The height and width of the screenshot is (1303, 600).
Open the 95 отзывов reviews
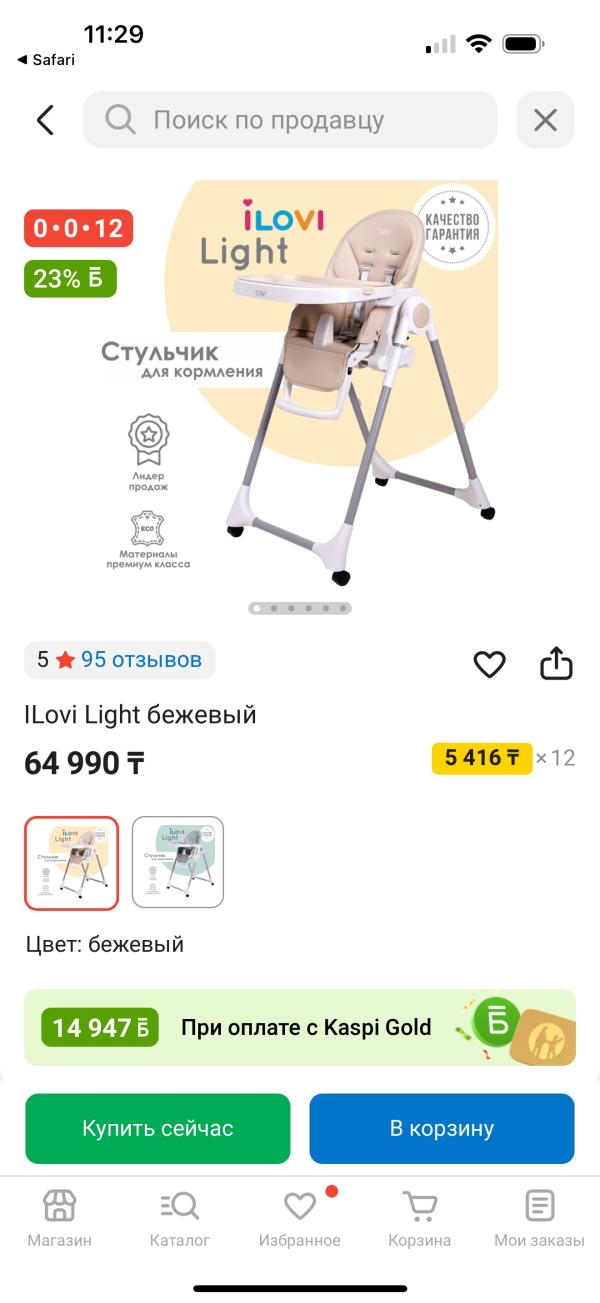coord(141,660)
